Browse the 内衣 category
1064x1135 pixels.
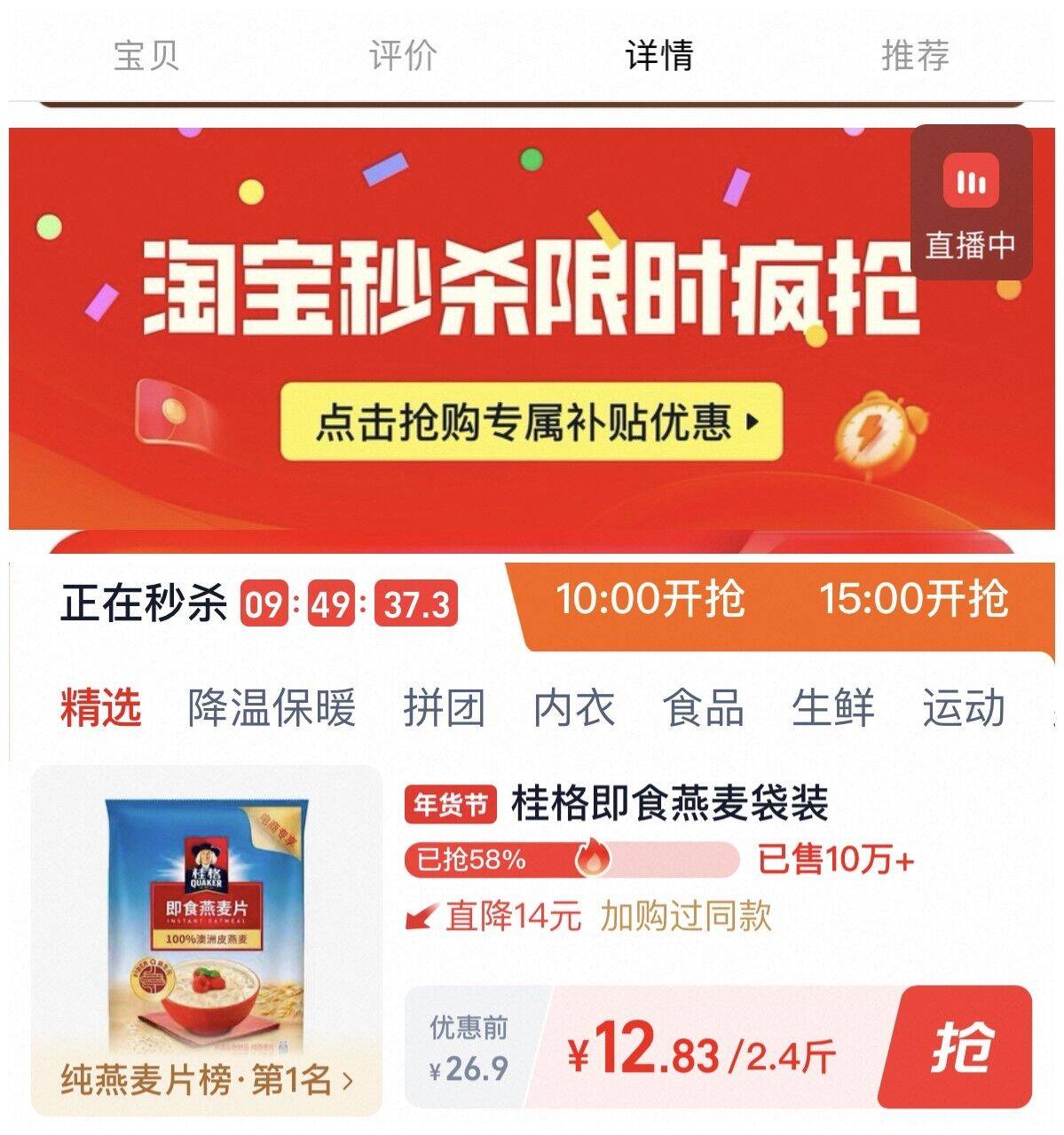(573, 707)
